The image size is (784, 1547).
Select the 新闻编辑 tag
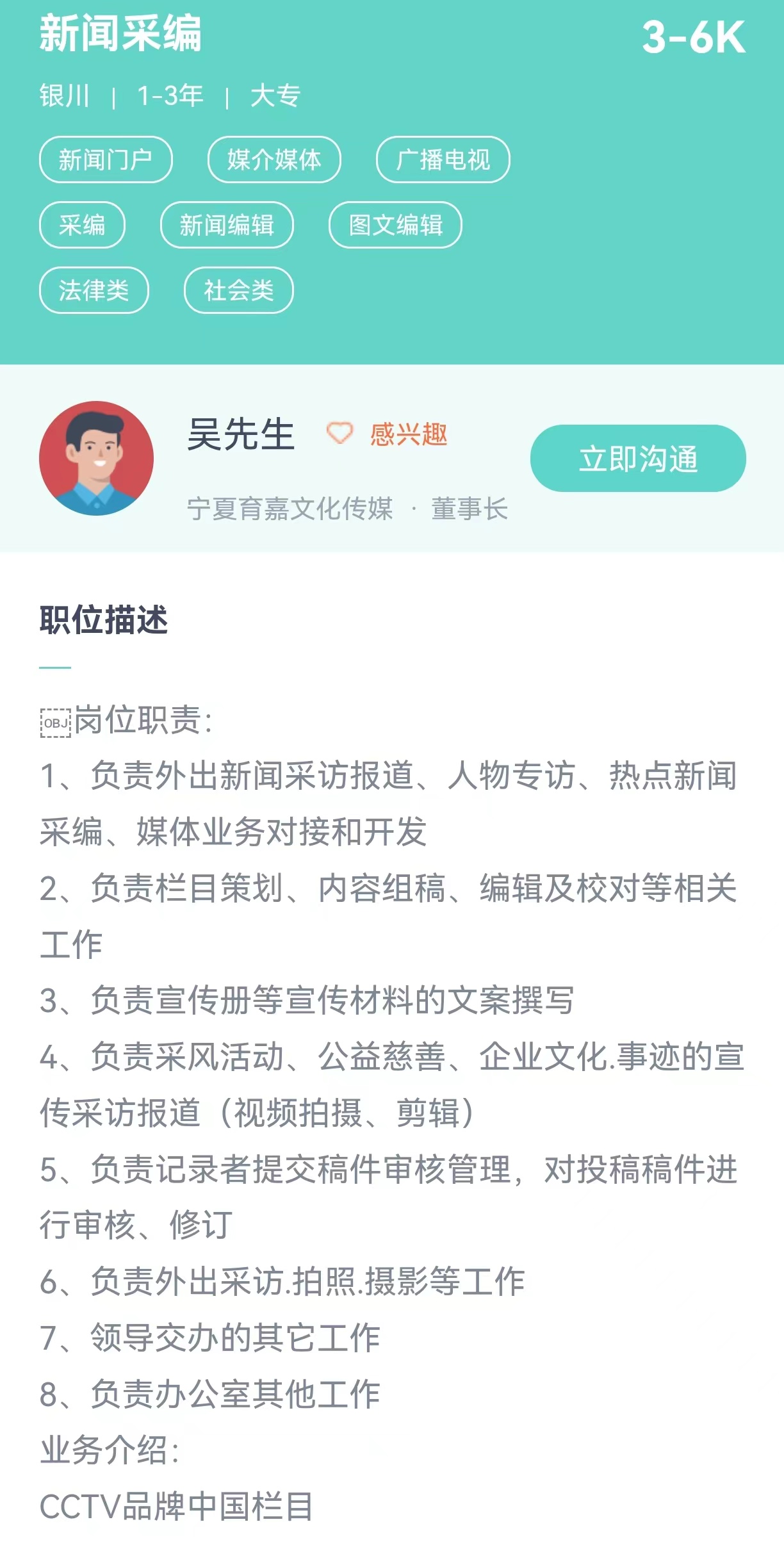point(227,225)
